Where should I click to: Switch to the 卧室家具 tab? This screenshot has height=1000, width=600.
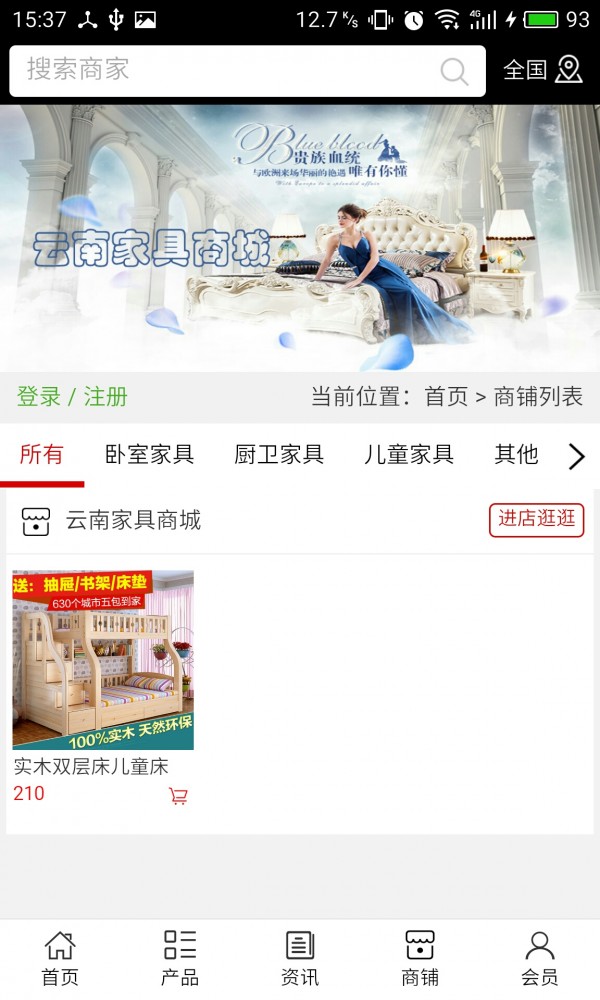click(x=149, y=455)
